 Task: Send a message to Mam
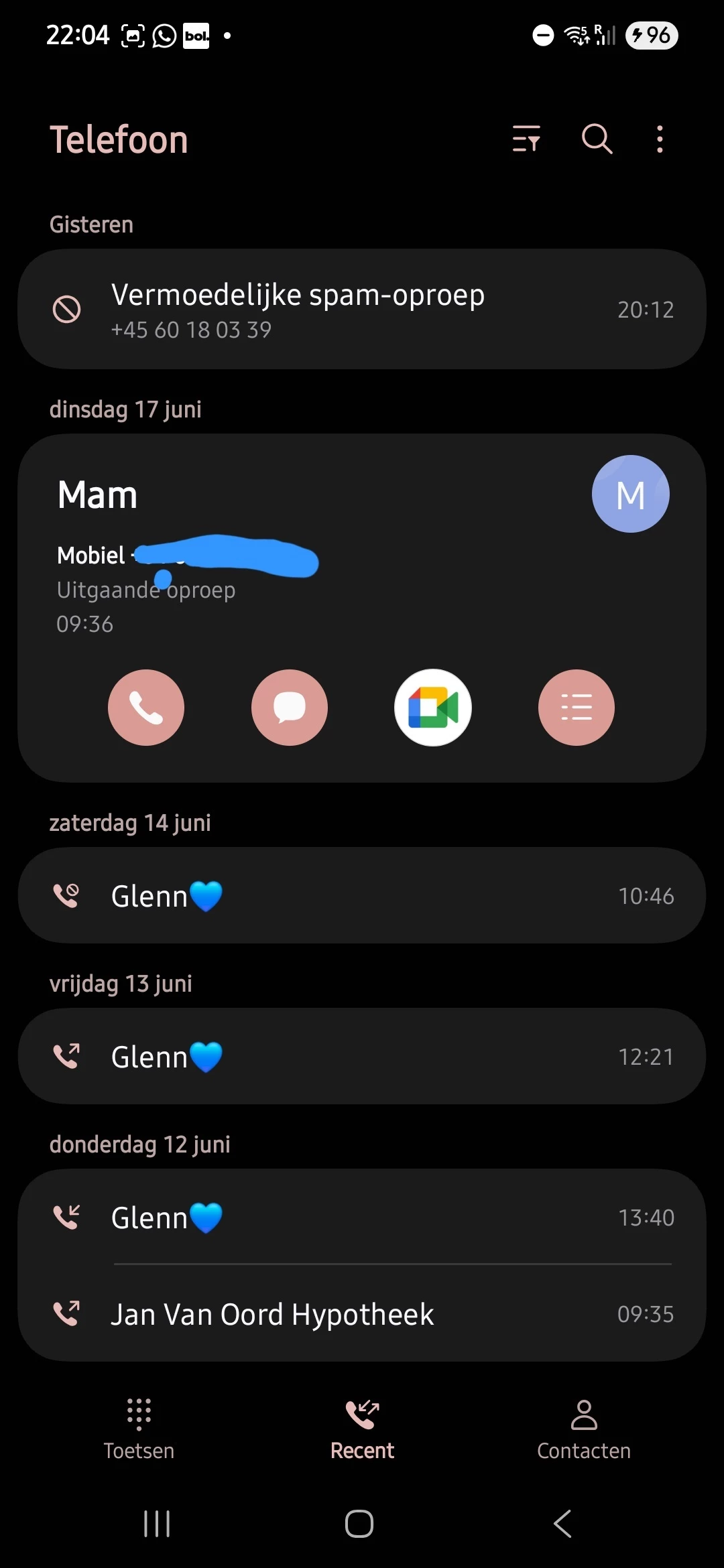pyautogui.click(x=290, y=708)
